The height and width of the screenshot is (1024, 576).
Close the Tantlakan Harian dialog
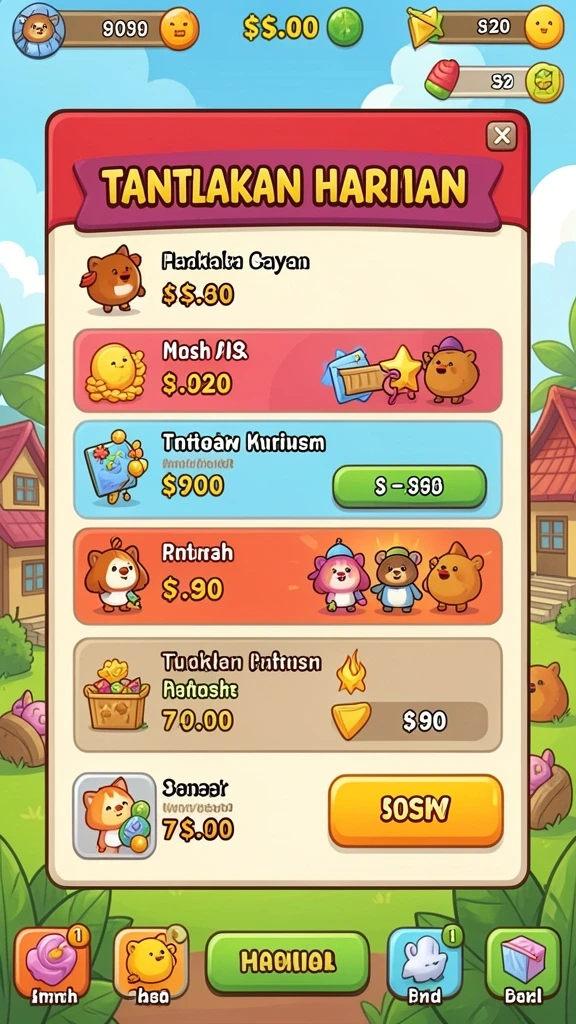point(502,136)
